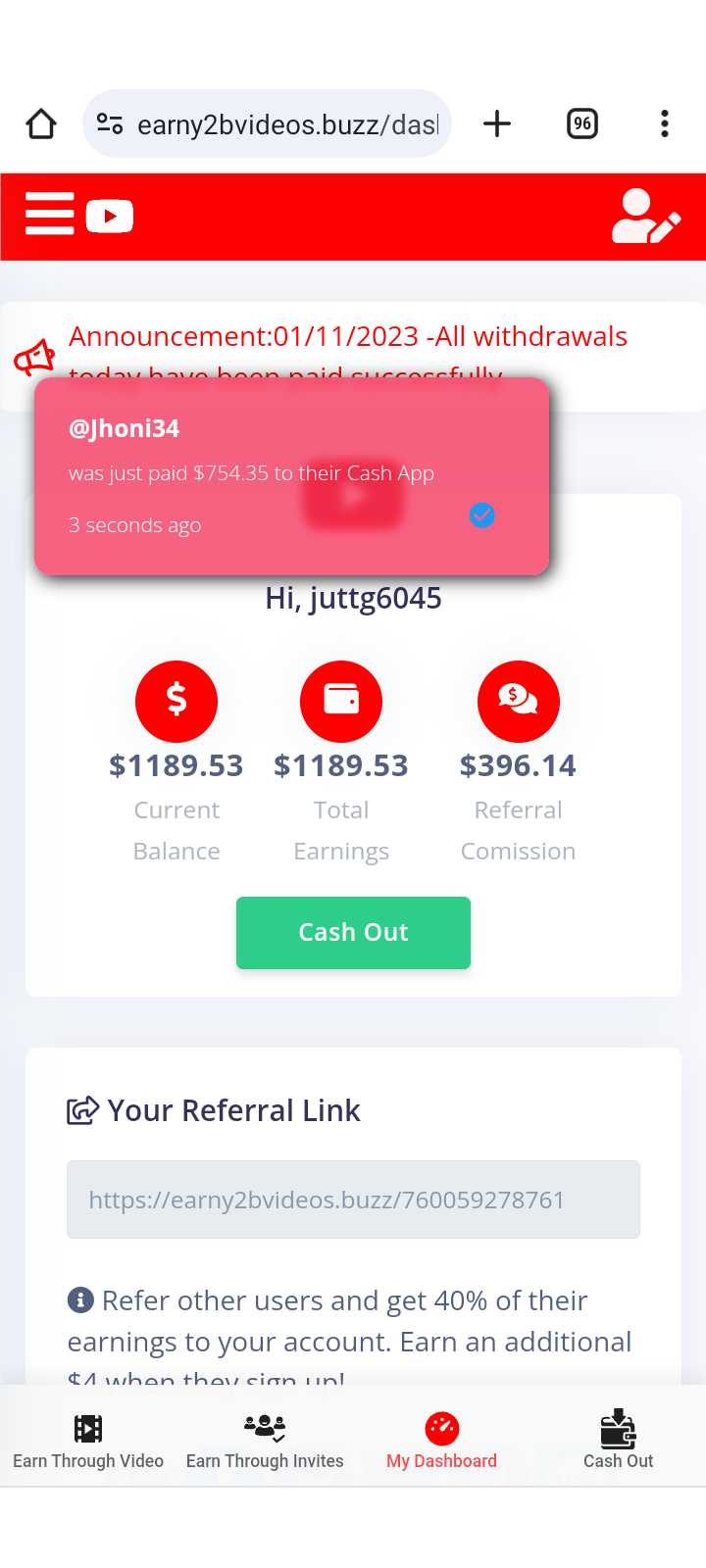Select the referral link field
The width and height of the screenshot is (706, 1568).
[x=353, y=1200]
